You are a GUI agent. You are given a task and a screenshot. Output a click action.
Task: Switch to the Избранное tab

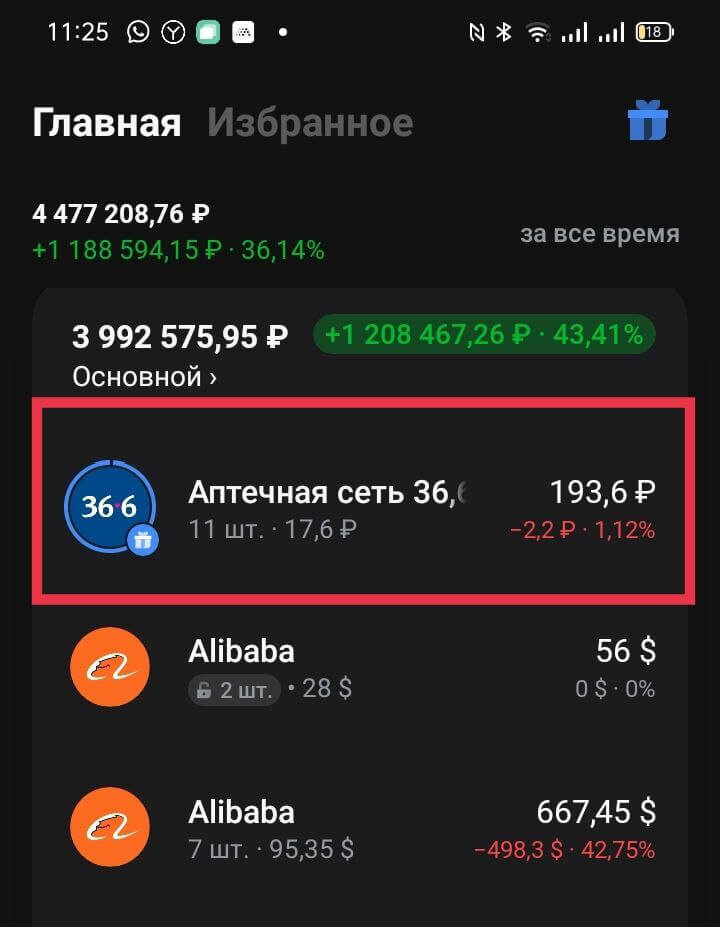tap(310, 121)
